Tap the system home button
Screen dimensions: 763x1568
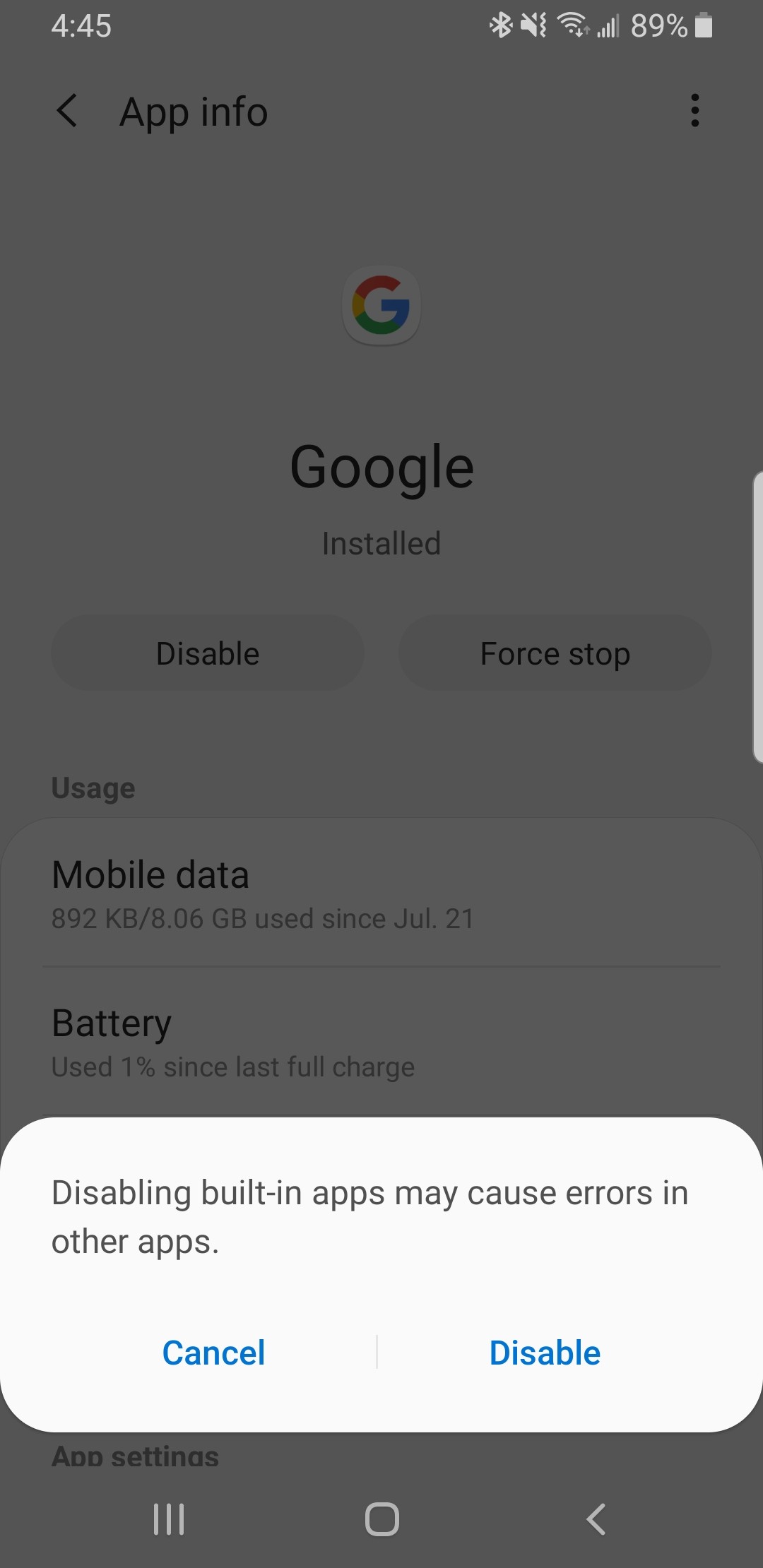click(381, 1519)
